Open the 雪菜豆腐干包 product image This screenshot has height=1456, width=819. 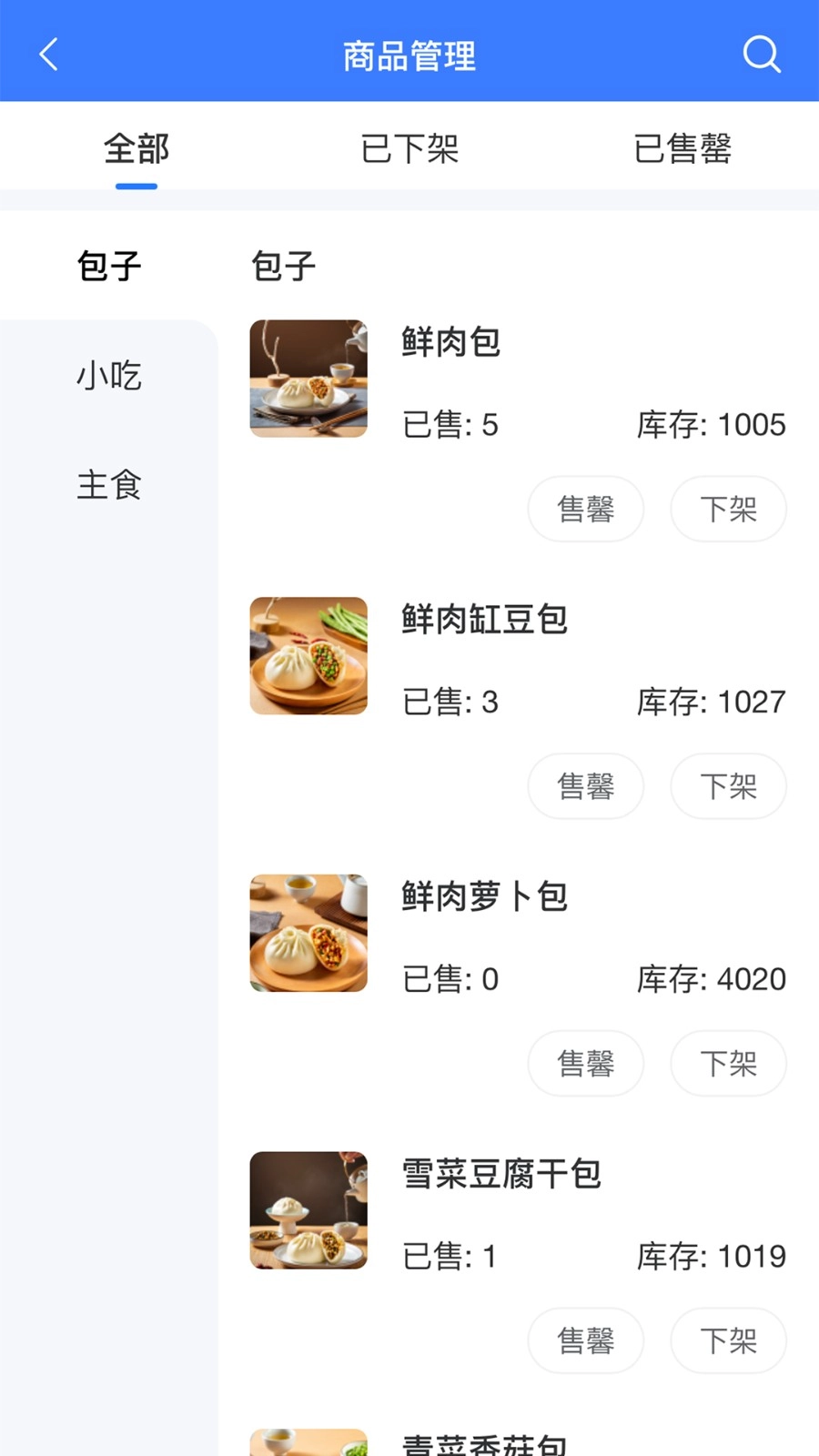tap(308, 1210)
